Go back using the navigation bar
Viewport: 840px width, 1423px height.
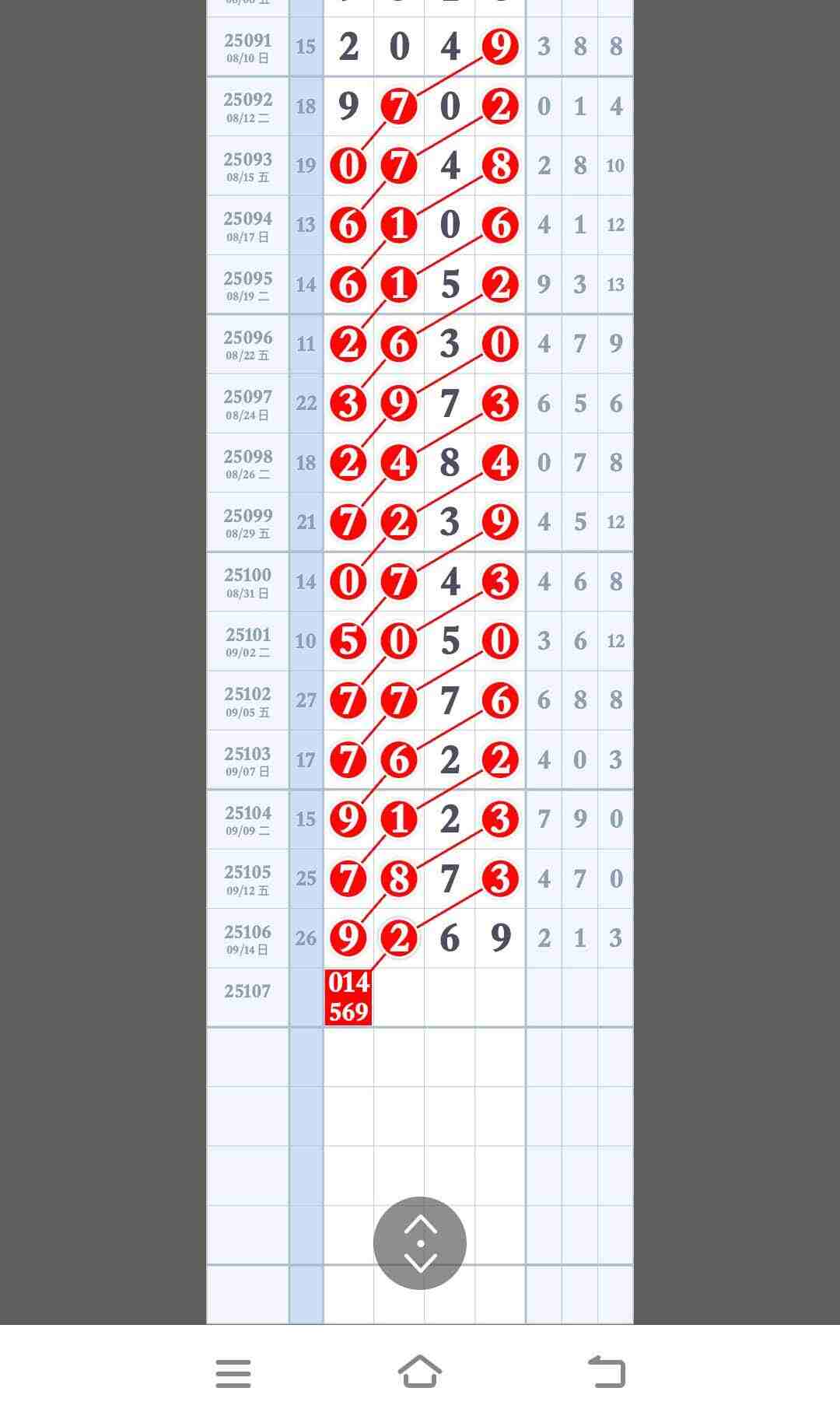607,1372
